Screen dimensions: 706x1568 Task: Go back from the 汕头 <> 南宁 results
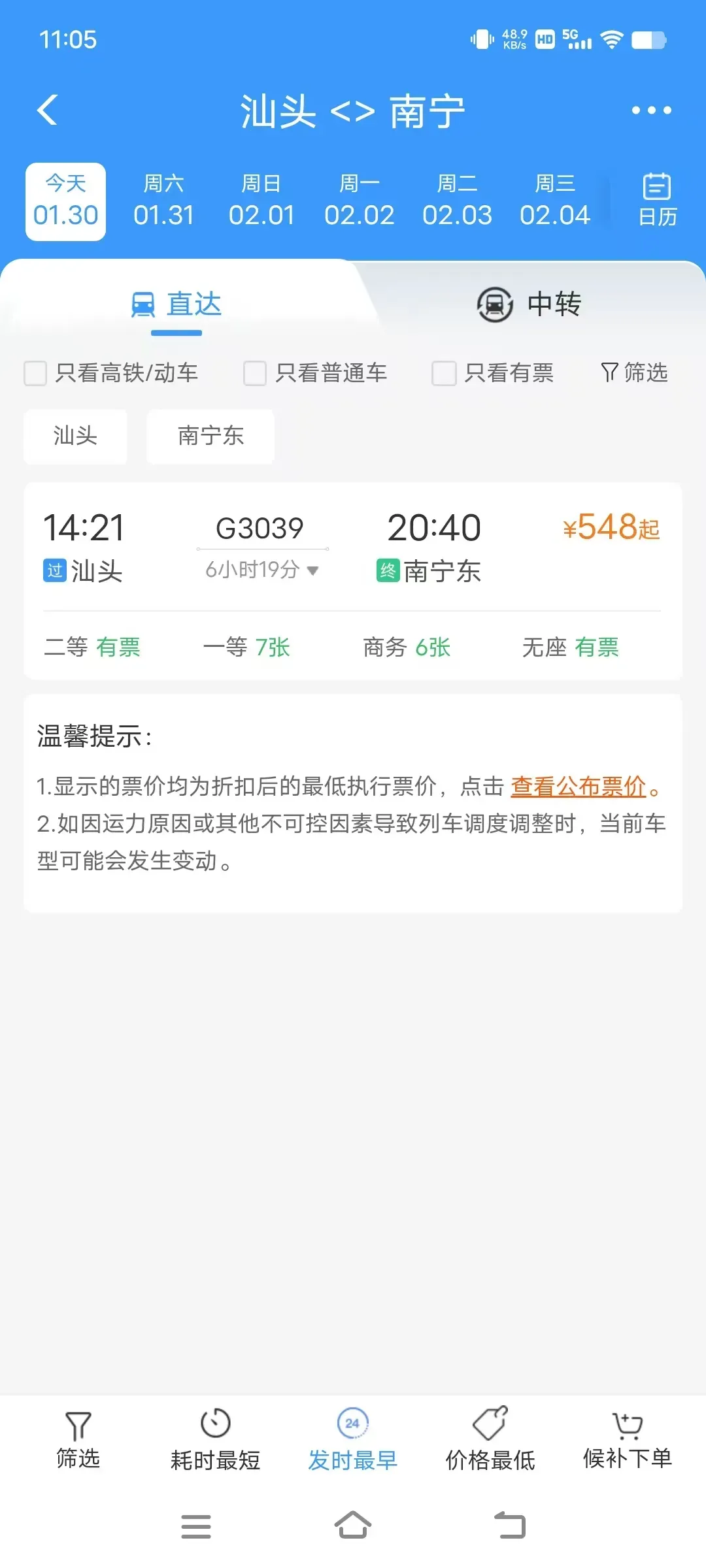(x=47, y=110)
